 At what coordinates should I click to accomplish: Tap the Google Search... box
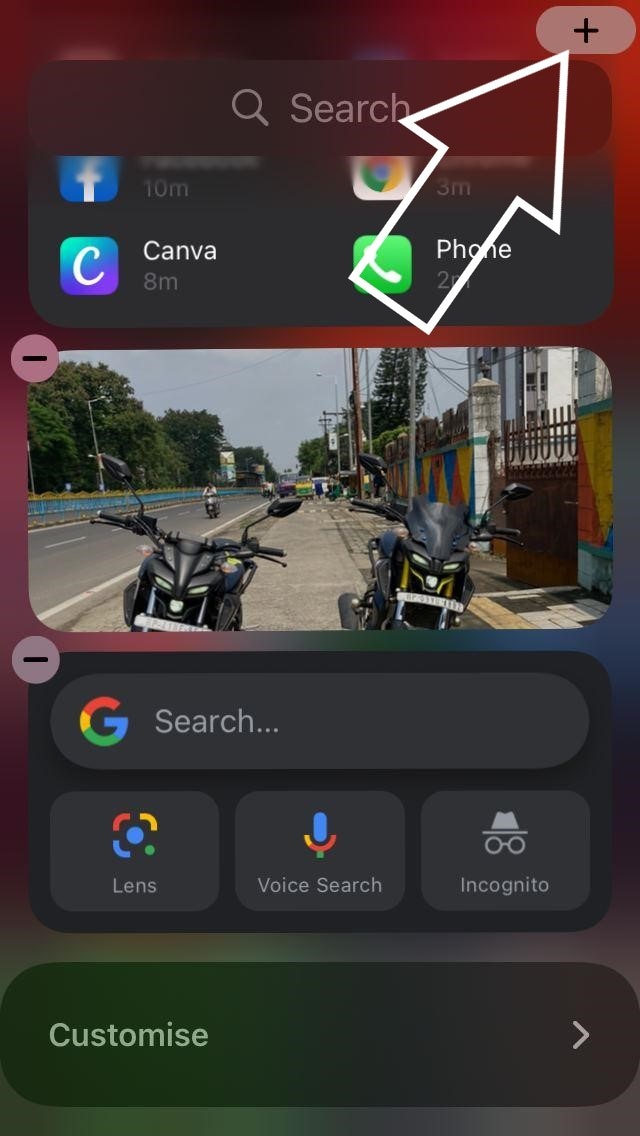coord(320,721)
